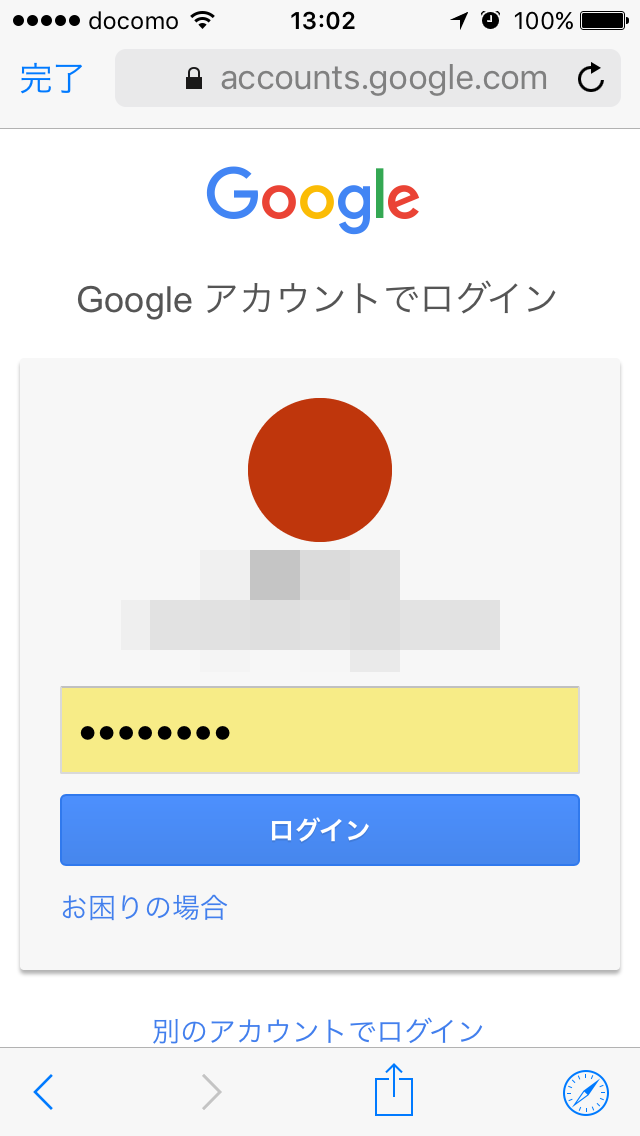Choose 別のアカウントでログイン link
The image size is (640, 1136).
[317, 1030]
